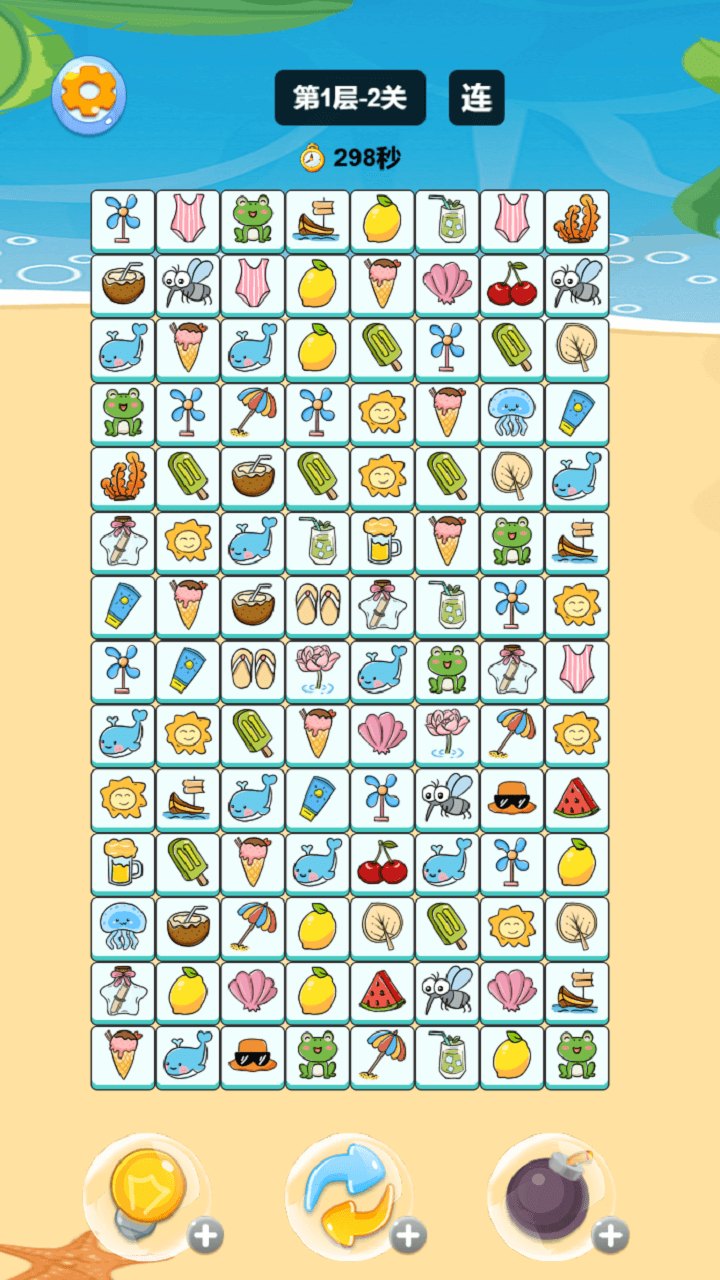720x1280 pixels.
Task: Tap the cherries tile beside the pink seashell
Action: click(512, 284)
